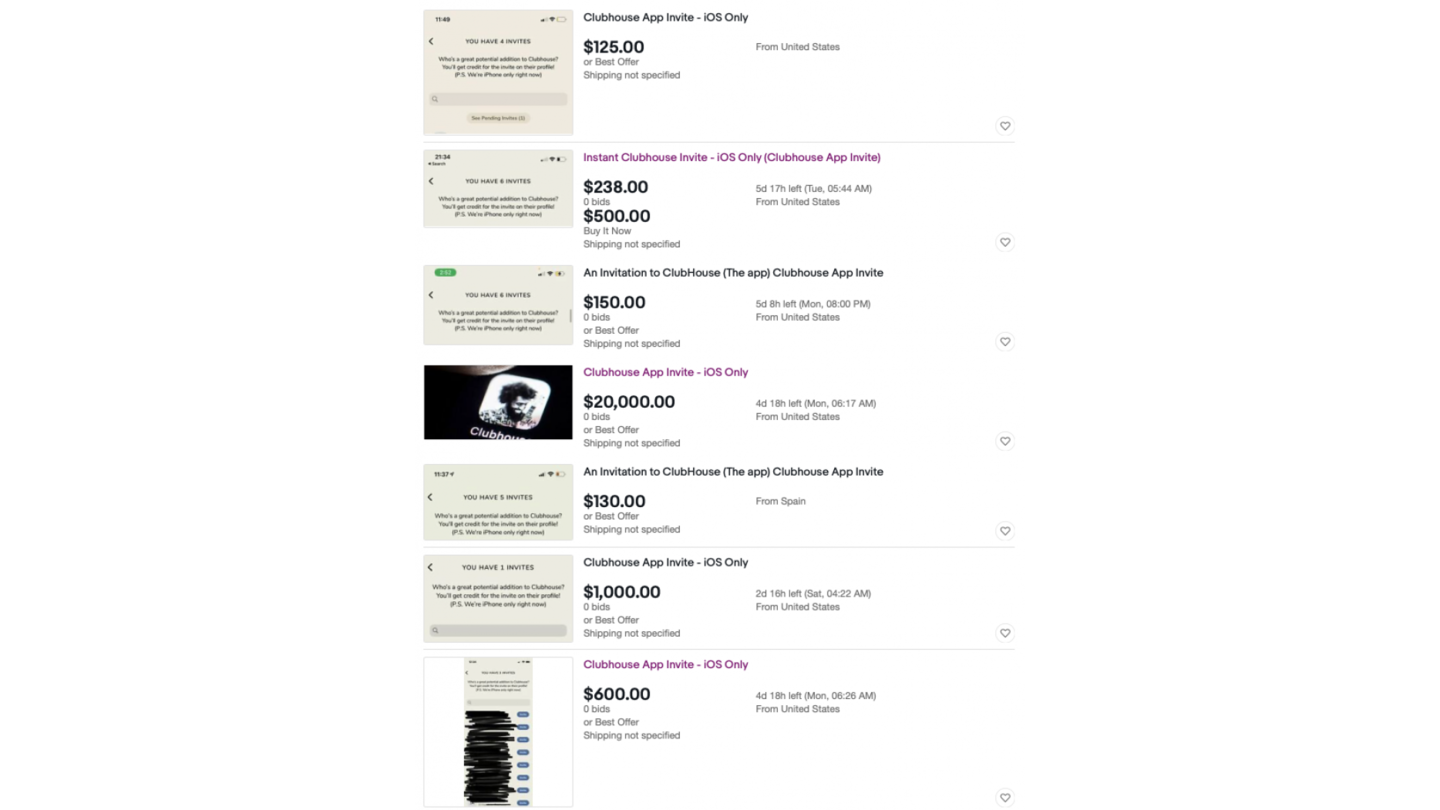Add the $1,000.00 listing to watchlist
Screen dimensions: 1440x810
tap(1005, 633)
